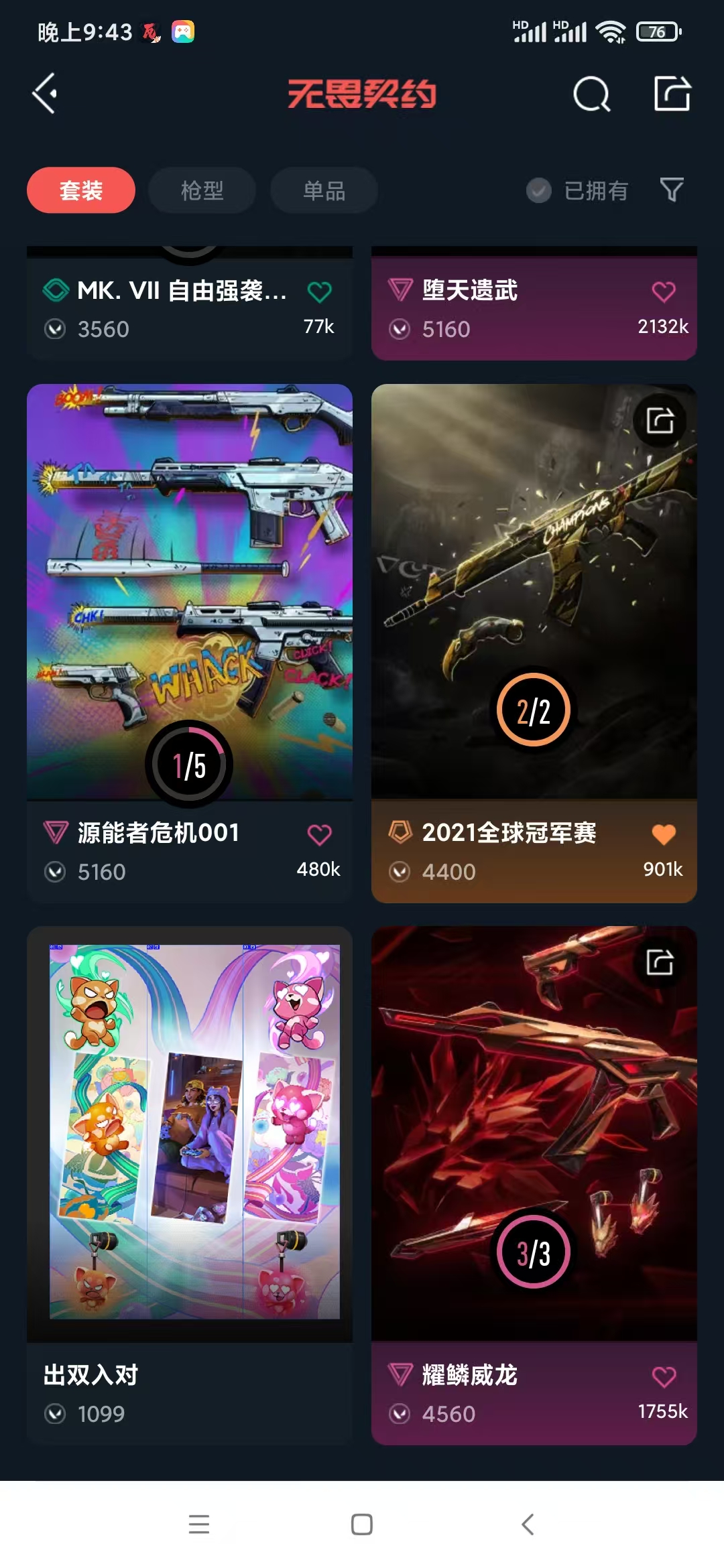Share the 耀鳞威龙 bundle

coord(660,963)
